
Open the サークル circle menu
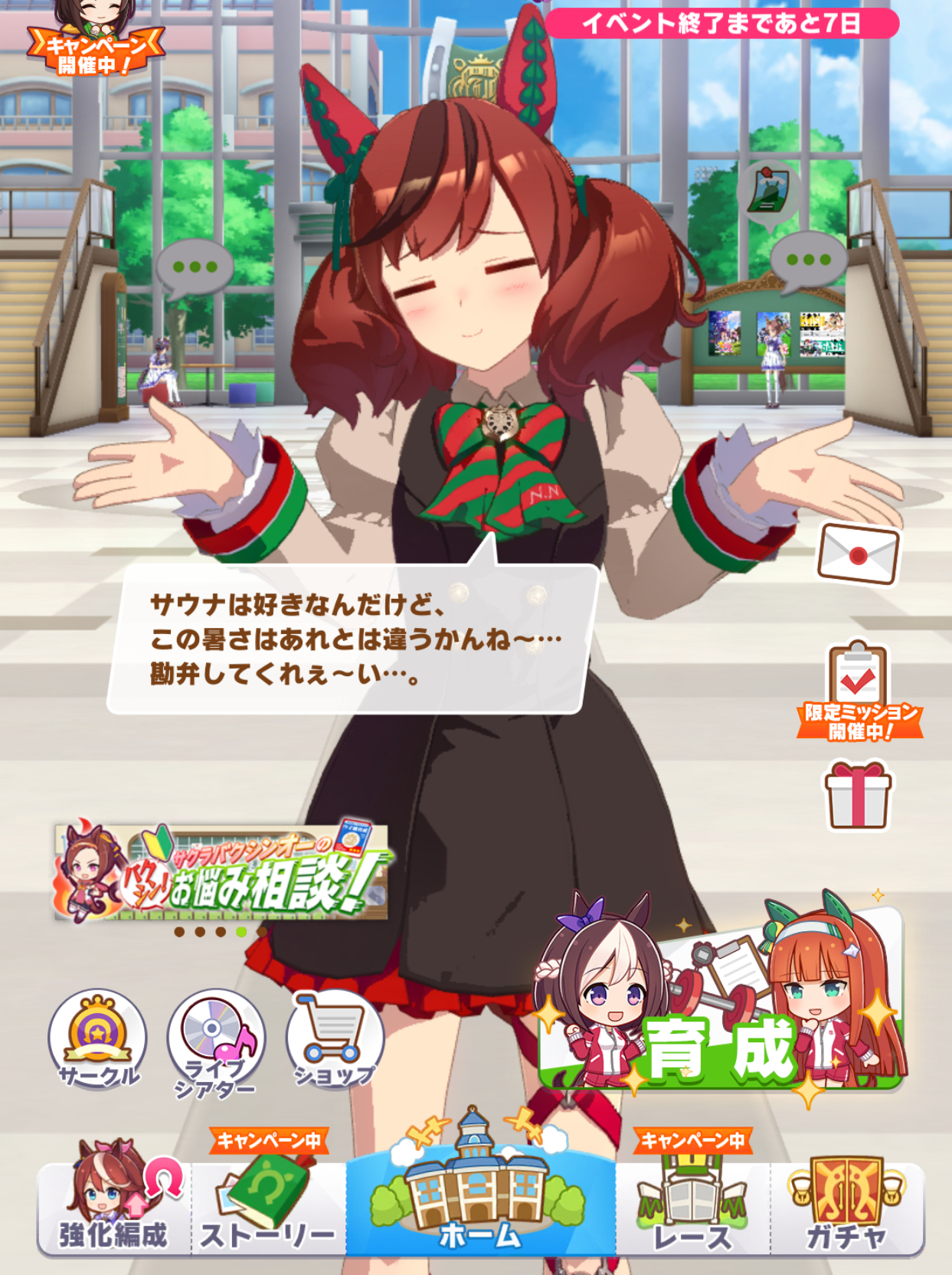click(98, 1039)
